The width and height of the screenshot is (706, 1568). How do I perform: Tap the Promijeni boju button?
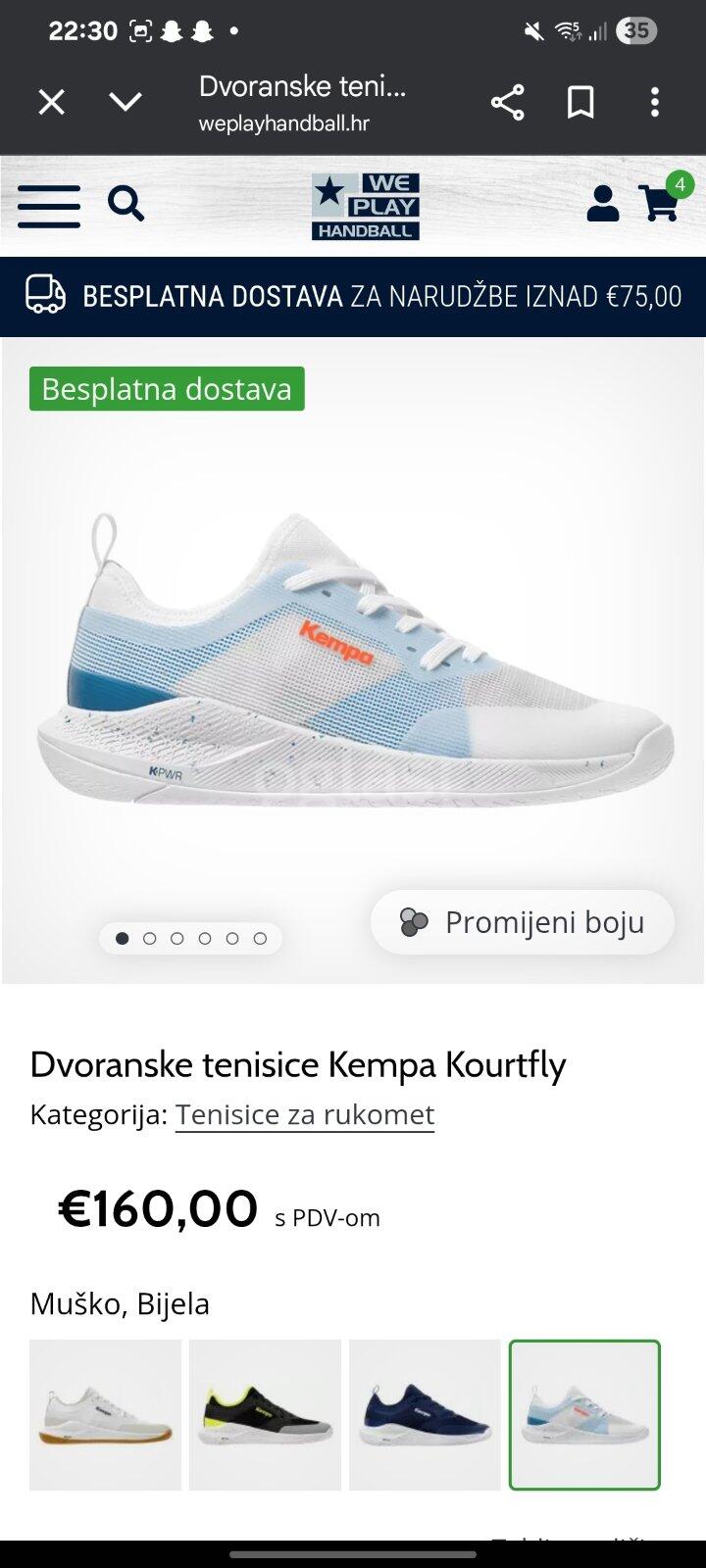(523, 922)
